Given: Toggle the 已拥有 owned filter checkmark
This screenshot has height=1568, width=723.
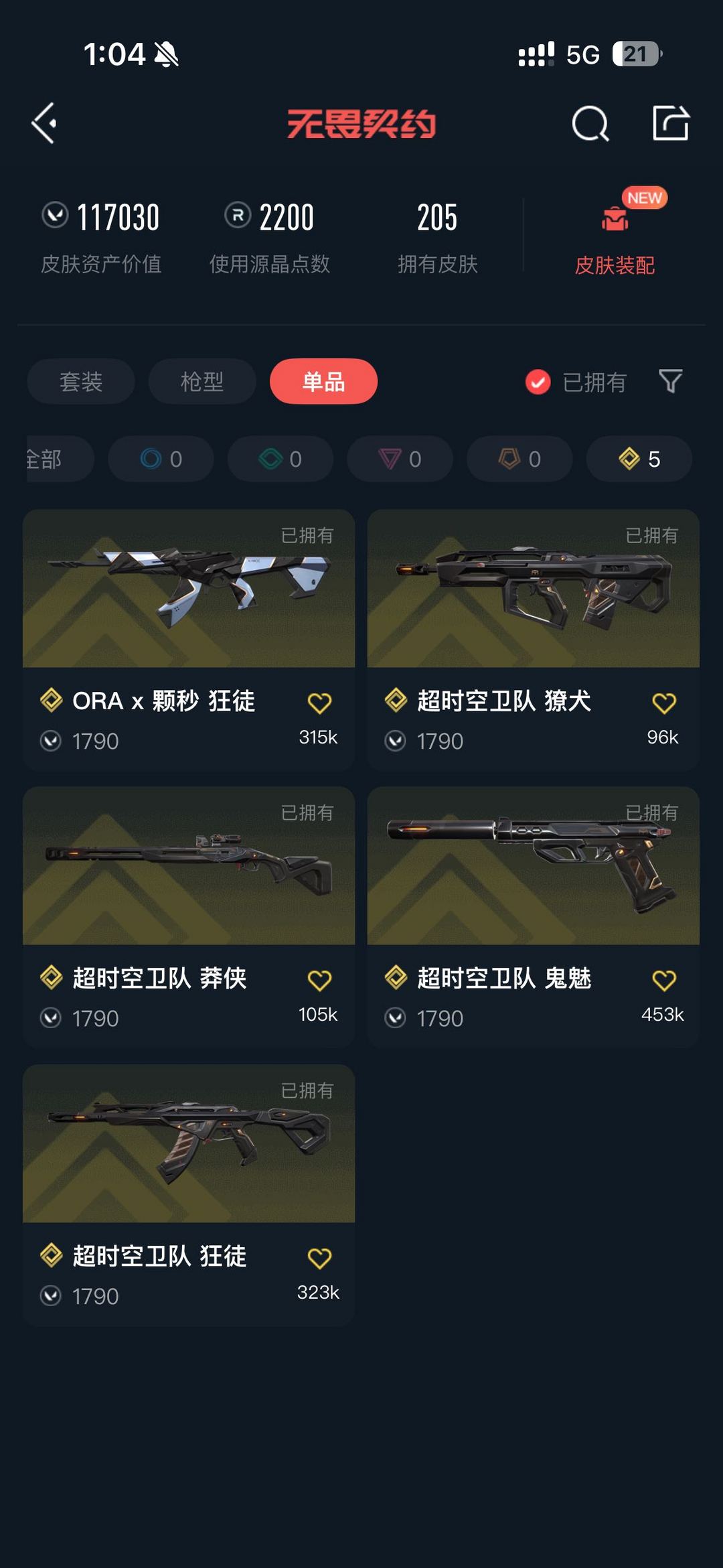Looking at the screenshot, I should 538,382.
